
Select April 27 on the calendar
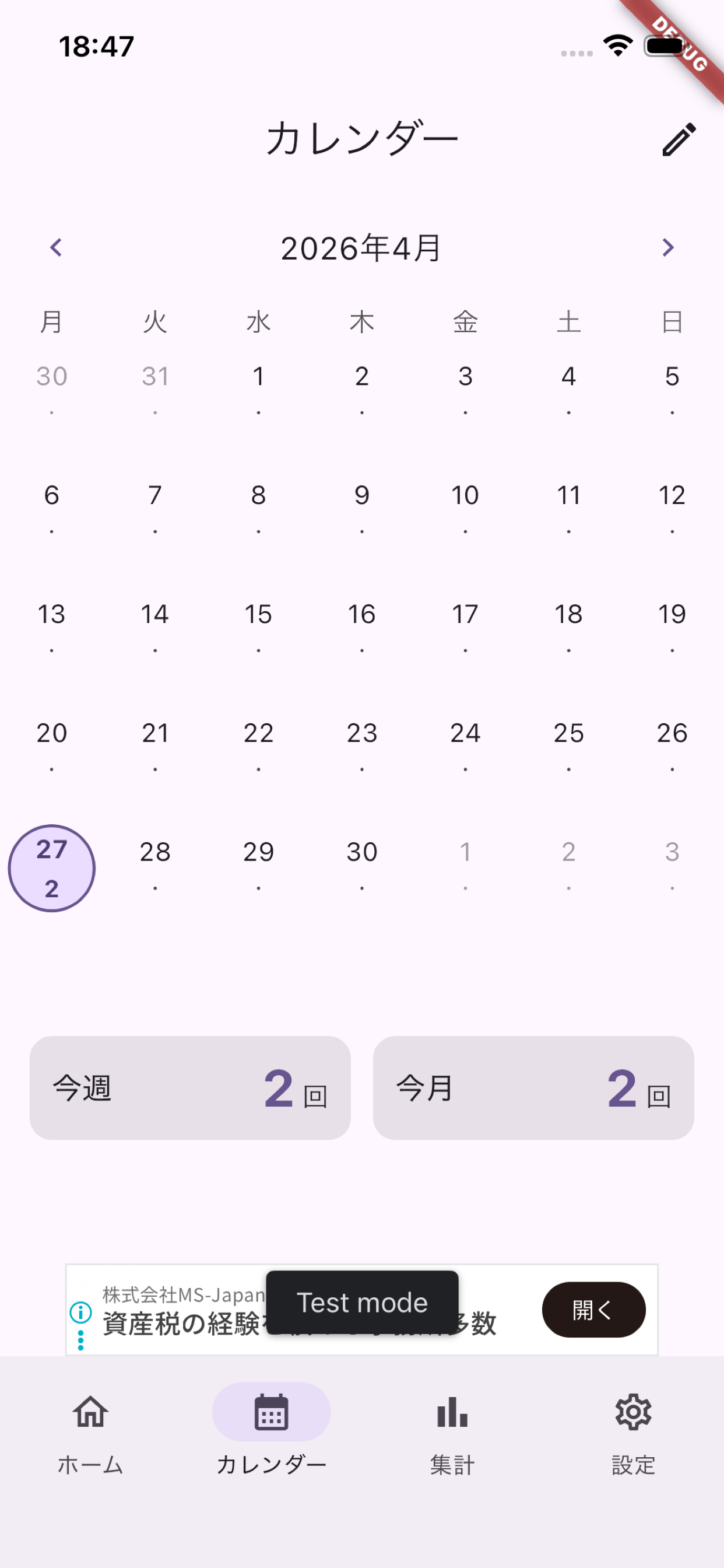52,868
